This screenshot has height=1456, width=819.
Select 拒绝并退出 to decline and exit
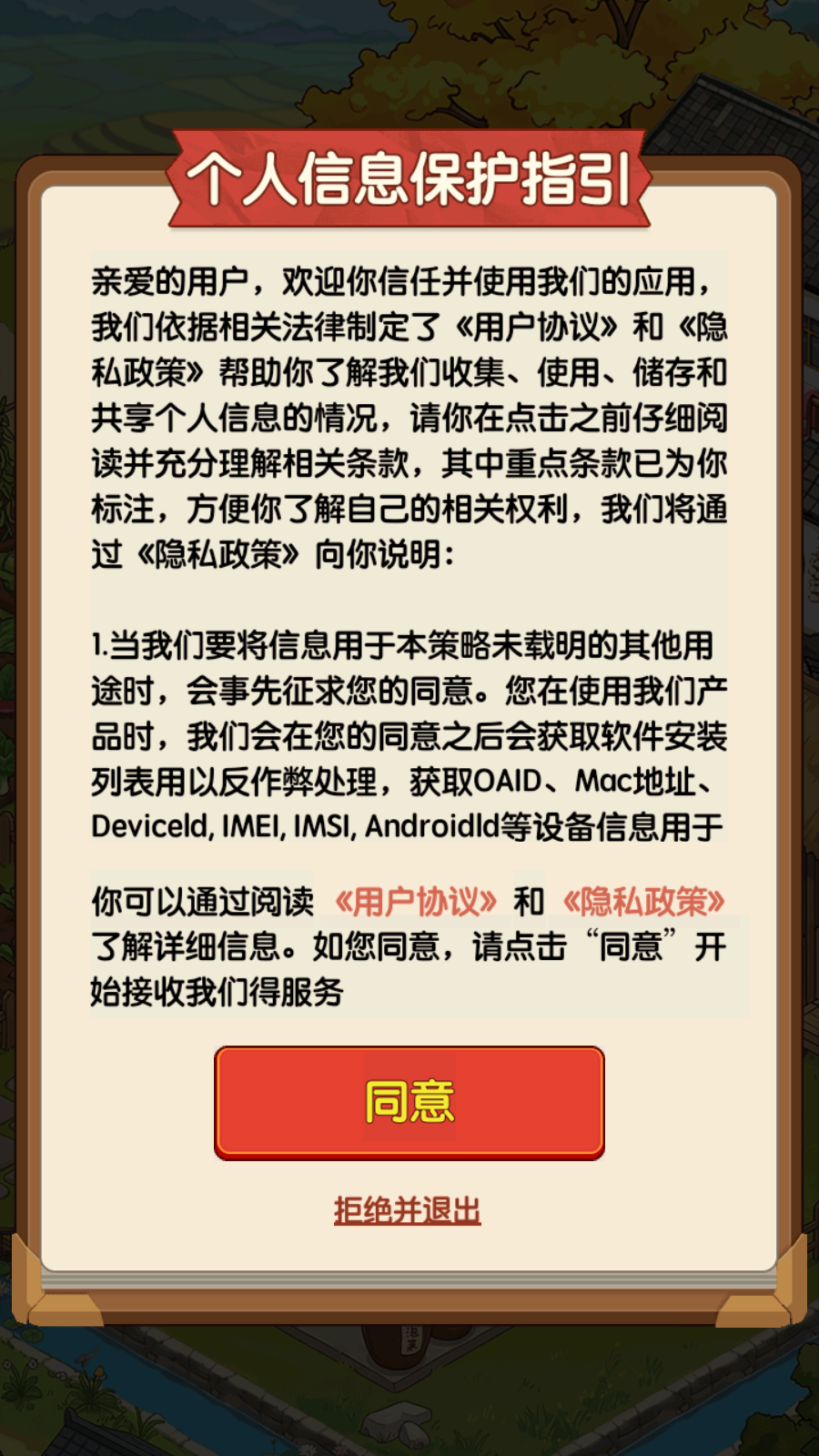click(408, 1210)
